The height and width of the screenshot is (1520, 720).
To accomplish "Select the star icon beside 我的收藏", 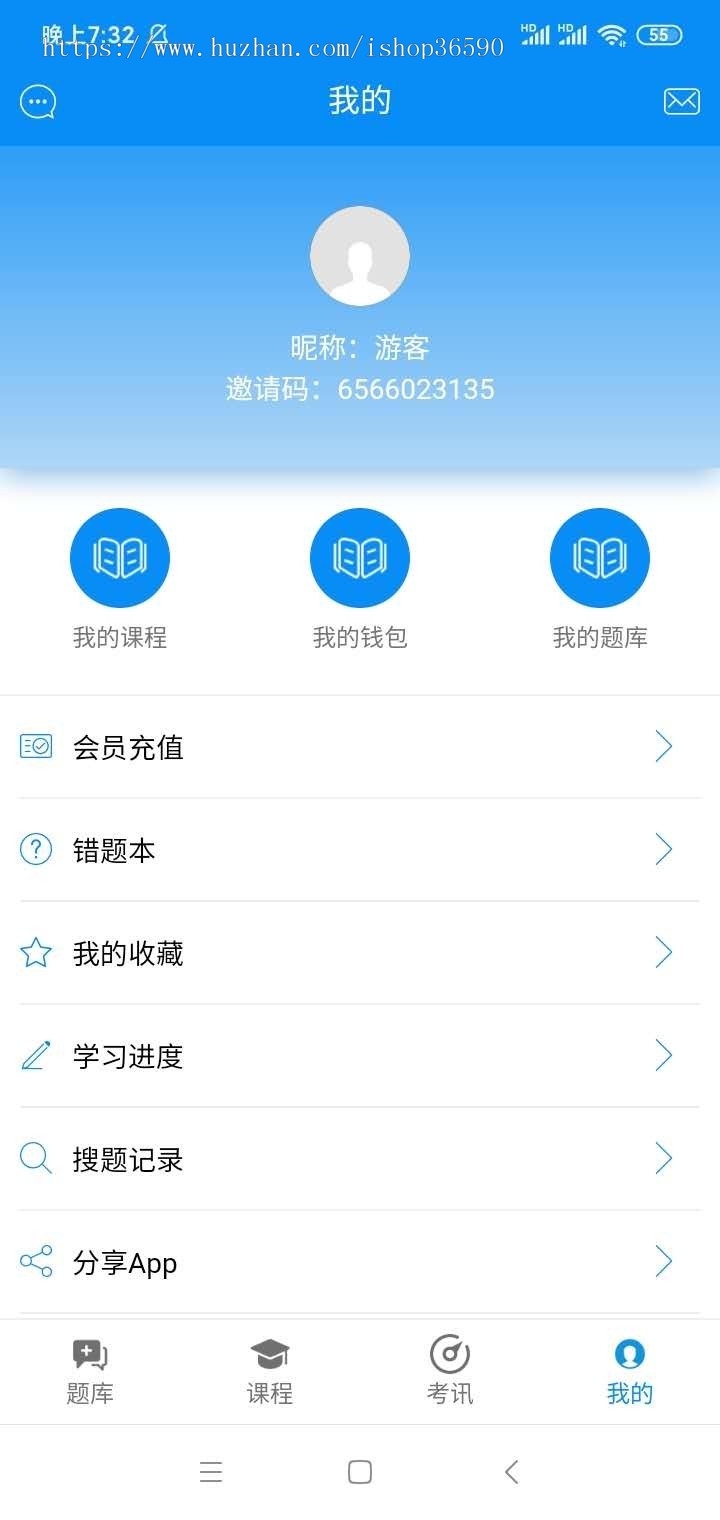I will (x=35, y=952).
